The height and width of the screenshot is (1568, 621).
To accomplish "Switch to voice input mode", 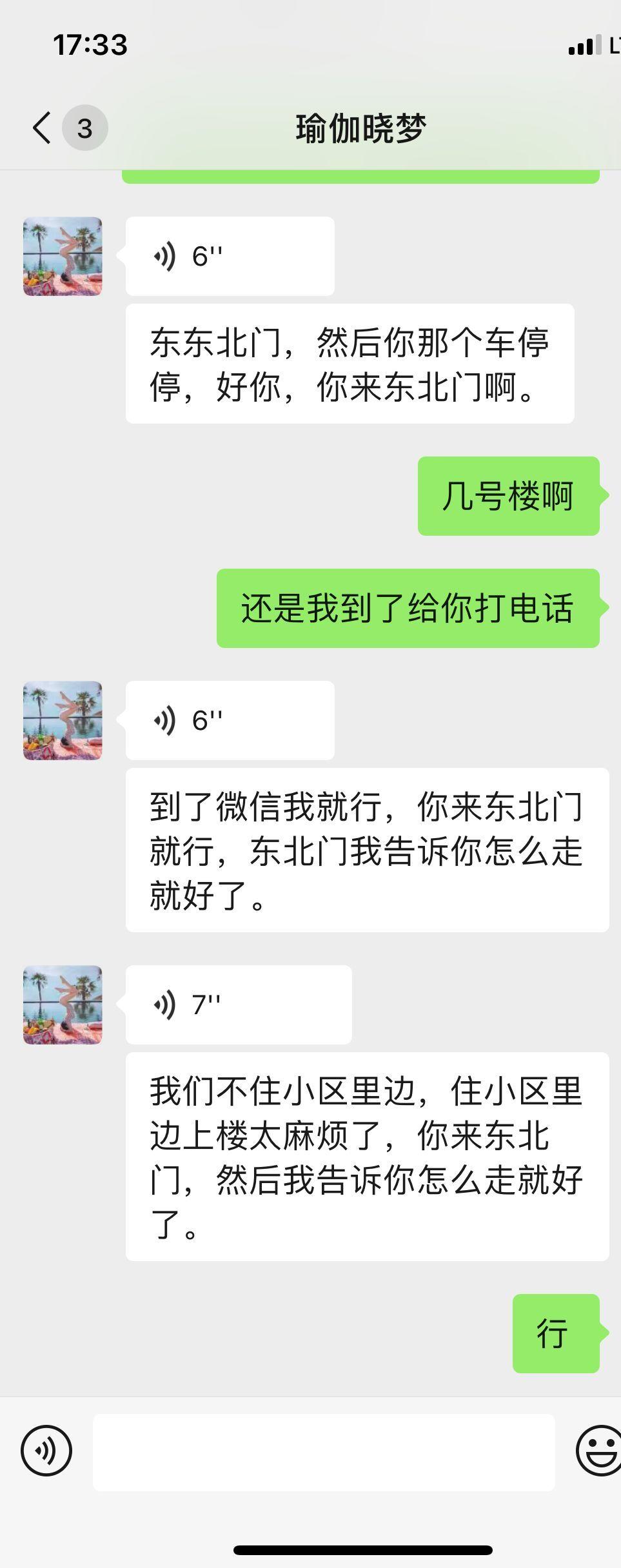I will pyautogui.click(x=46, y=1451).
